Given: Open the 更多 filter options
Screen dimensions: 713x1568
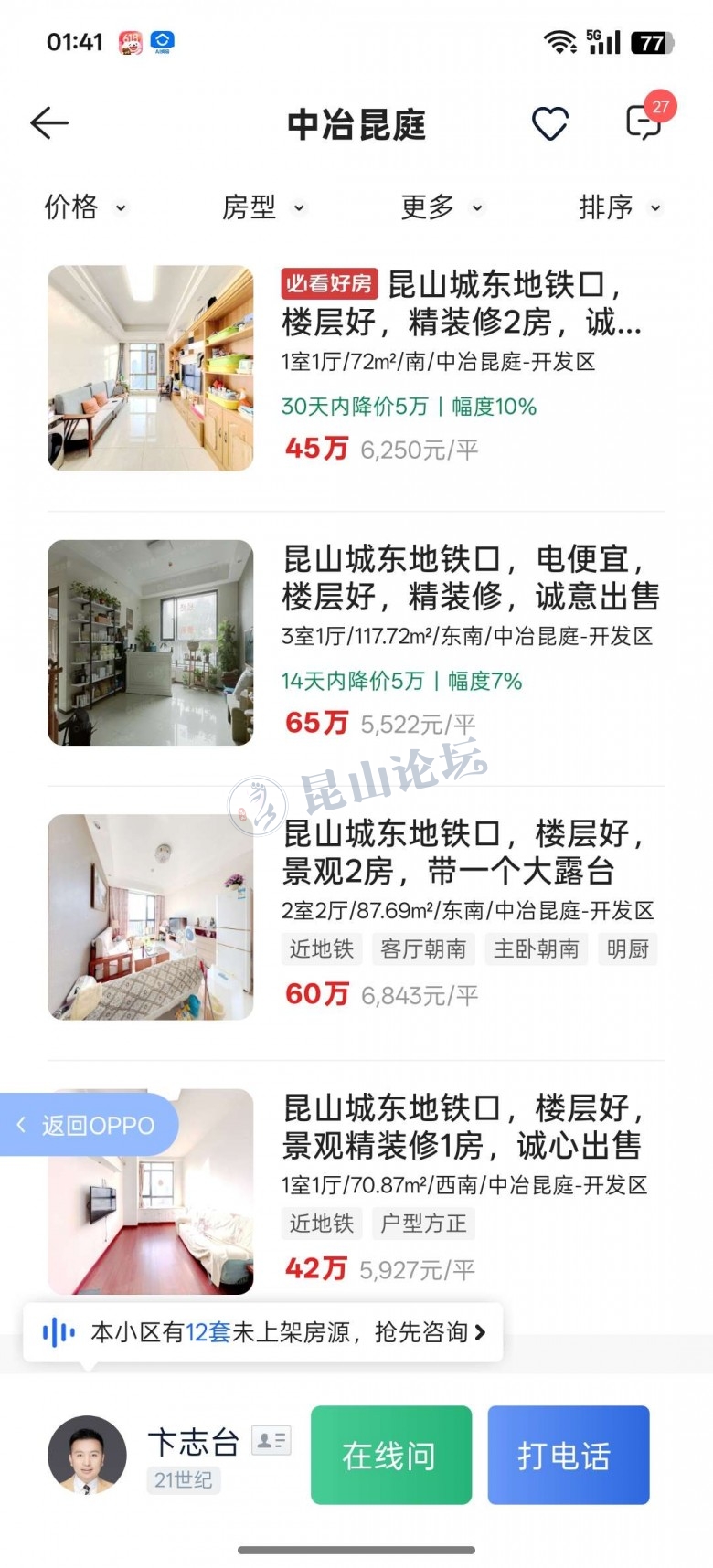Looking at the screenshot, I should pyautogui.click(x=441, y=207).
